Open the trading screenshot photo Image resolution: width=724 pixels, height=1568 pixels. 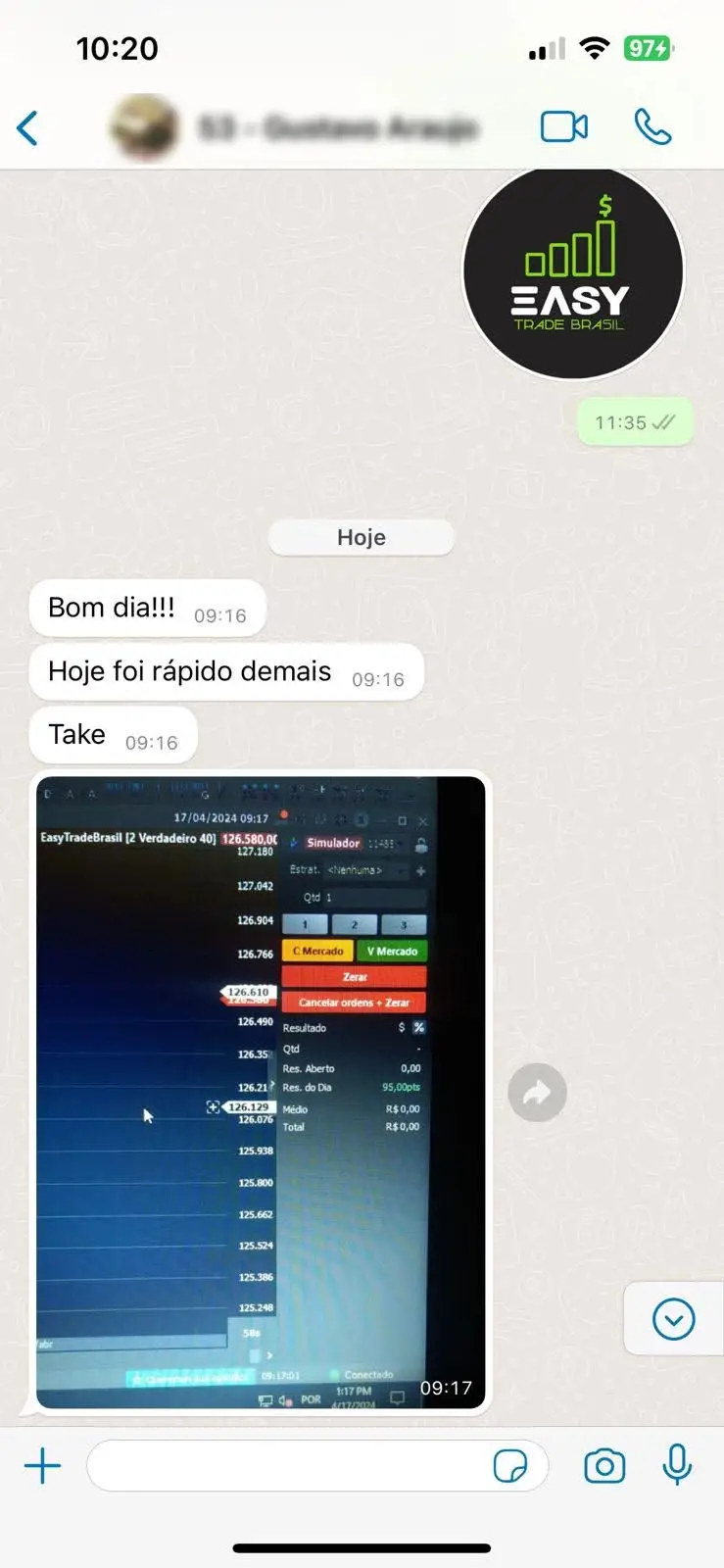coord(261,1092)
